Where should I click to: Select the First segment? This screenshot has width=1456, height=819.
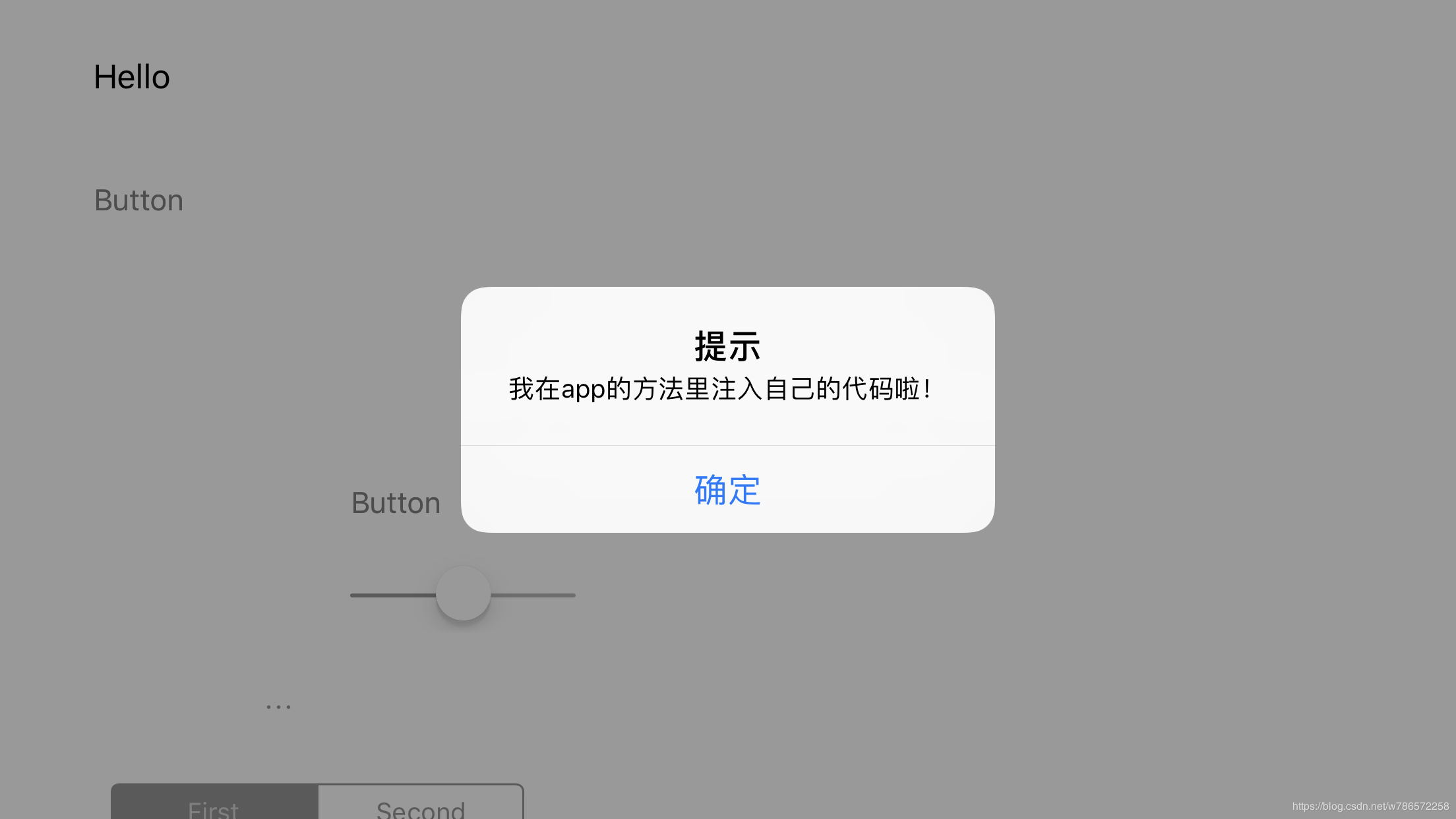point(214,804)
